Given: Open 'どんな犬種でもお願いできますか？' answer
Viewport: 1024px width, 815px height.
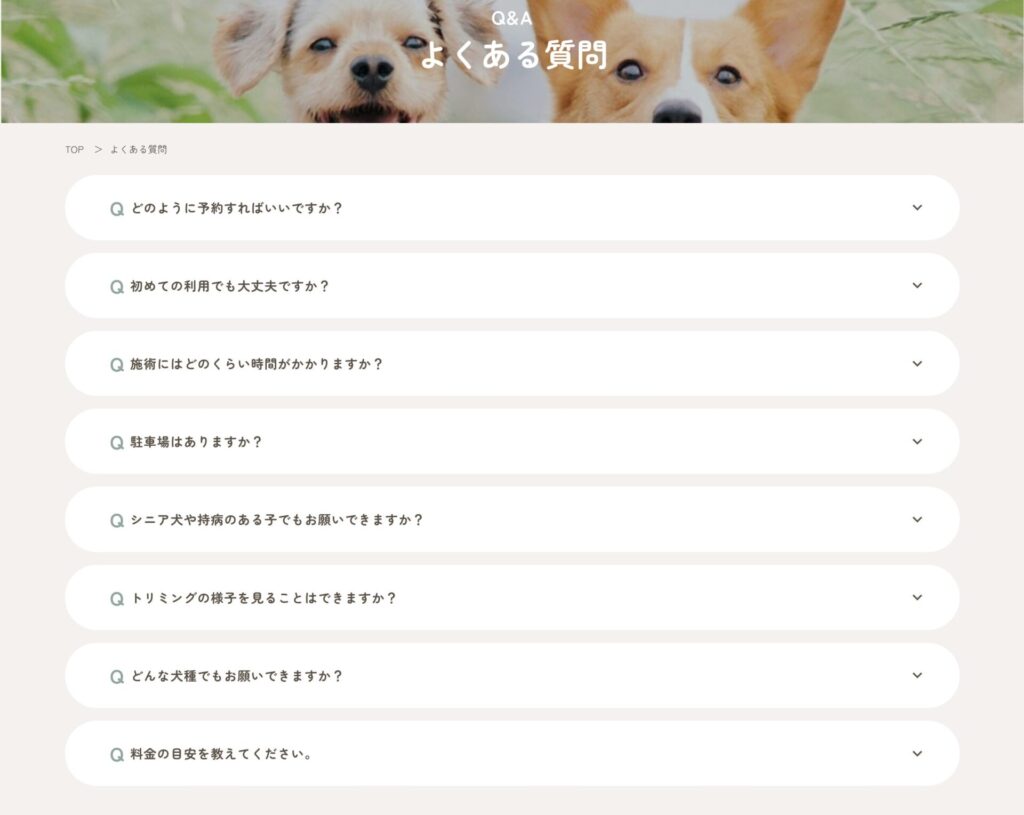Looking at the screenshot, I should pos(512,676).
